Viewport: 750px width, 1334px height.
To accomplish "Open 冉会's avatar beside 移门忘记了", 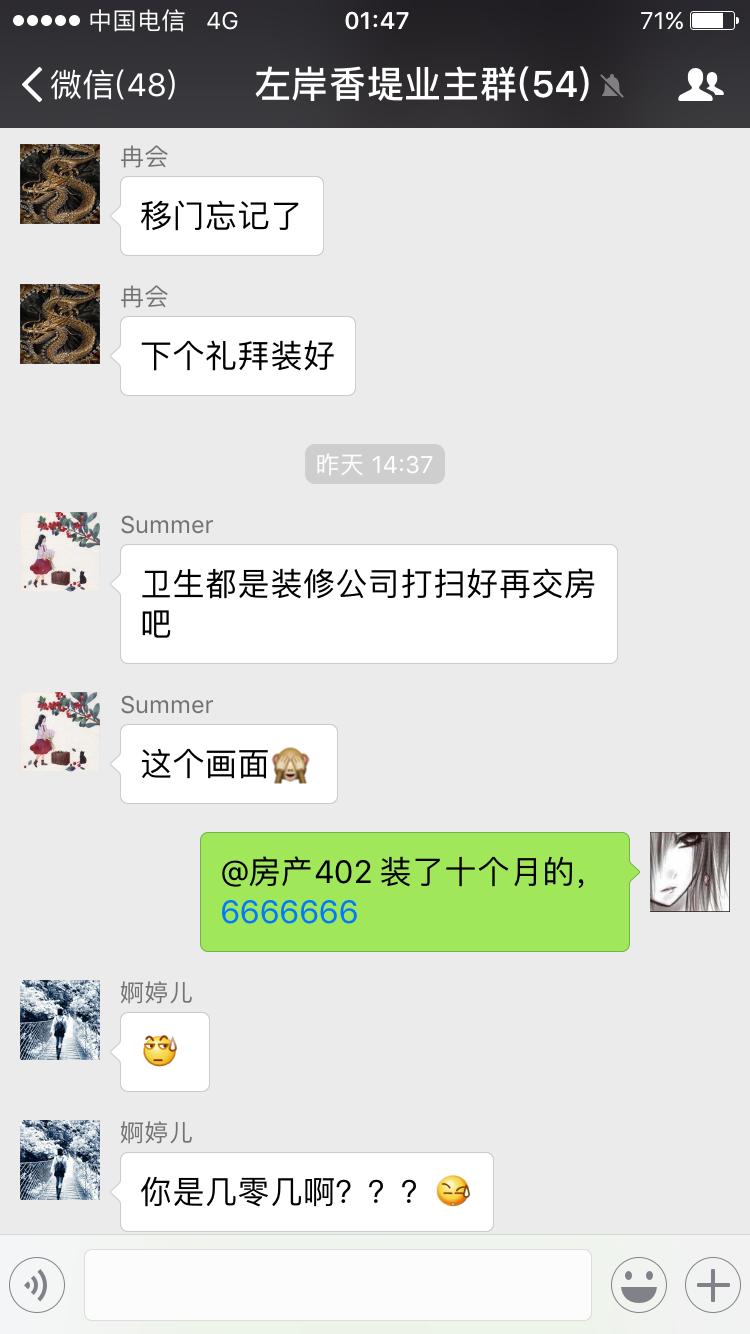I will point(60,184).
